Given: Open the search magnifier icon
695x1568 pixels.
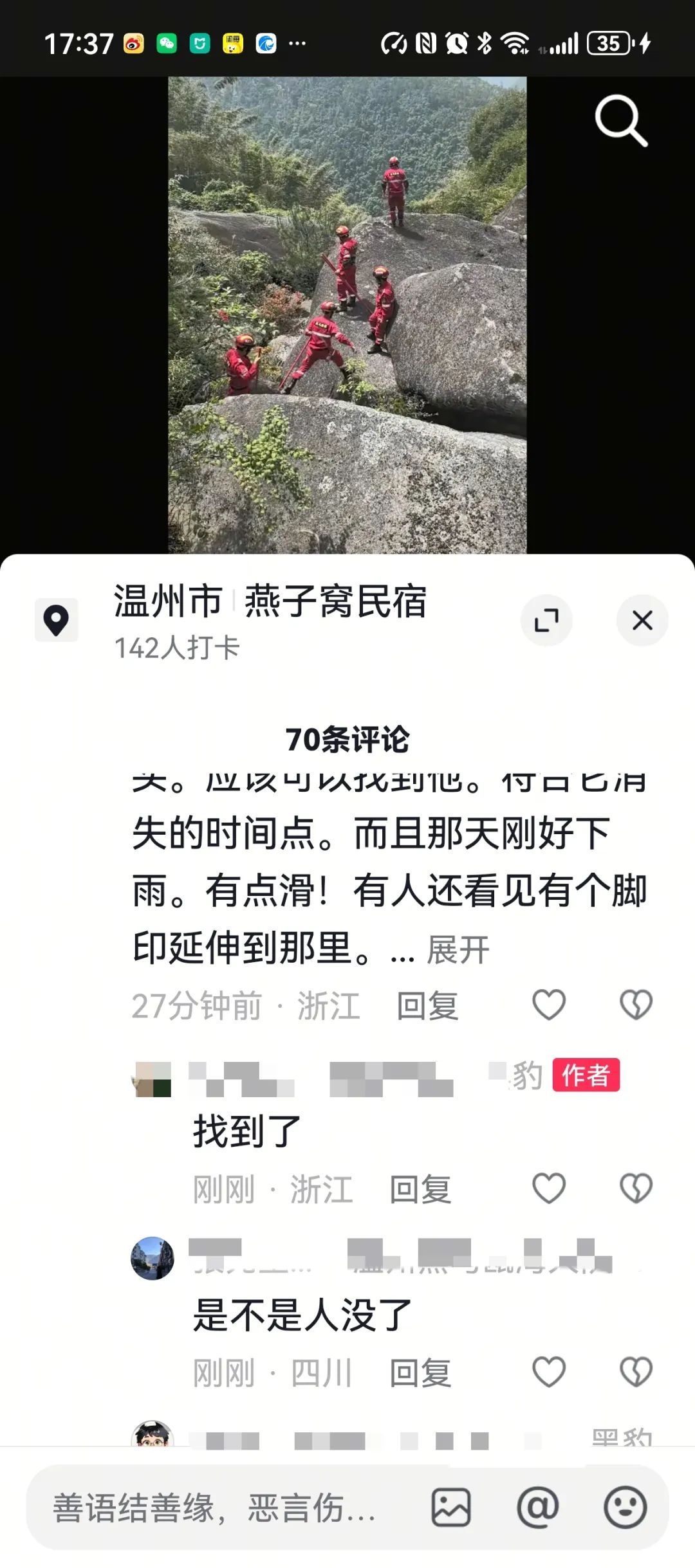Looking at the screenshot, I should tap(620, 121).
